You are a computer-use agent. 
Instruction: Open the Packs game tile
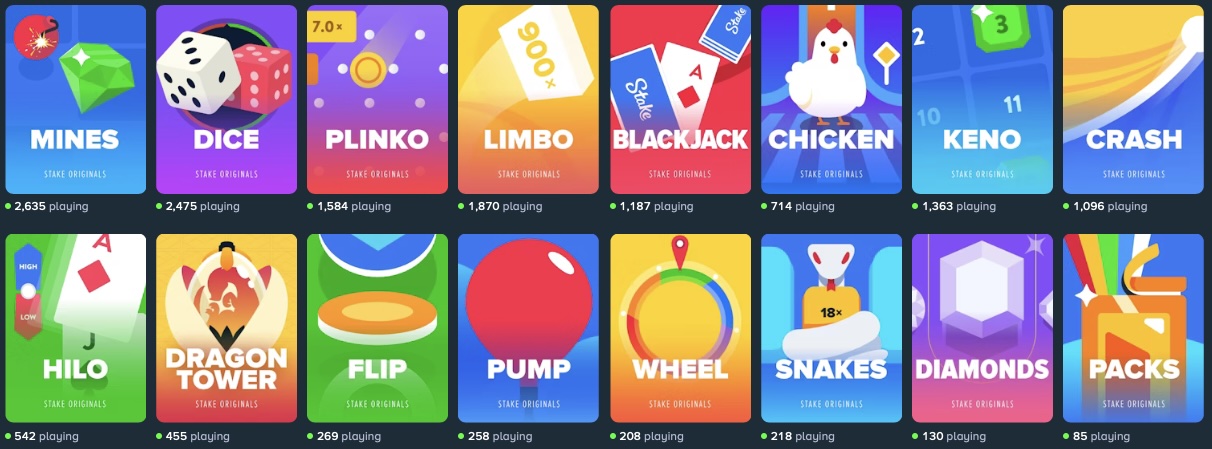click(x=1133, y=328)
